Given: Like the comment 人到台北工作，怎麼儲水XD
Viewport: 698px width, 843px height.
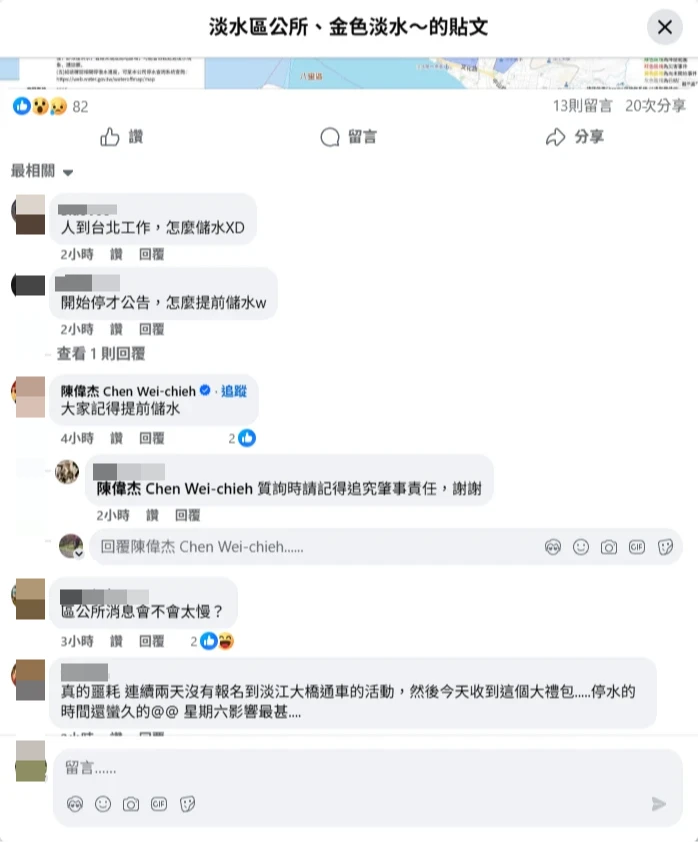Looking at the screenshot, I should pos(116,254).
